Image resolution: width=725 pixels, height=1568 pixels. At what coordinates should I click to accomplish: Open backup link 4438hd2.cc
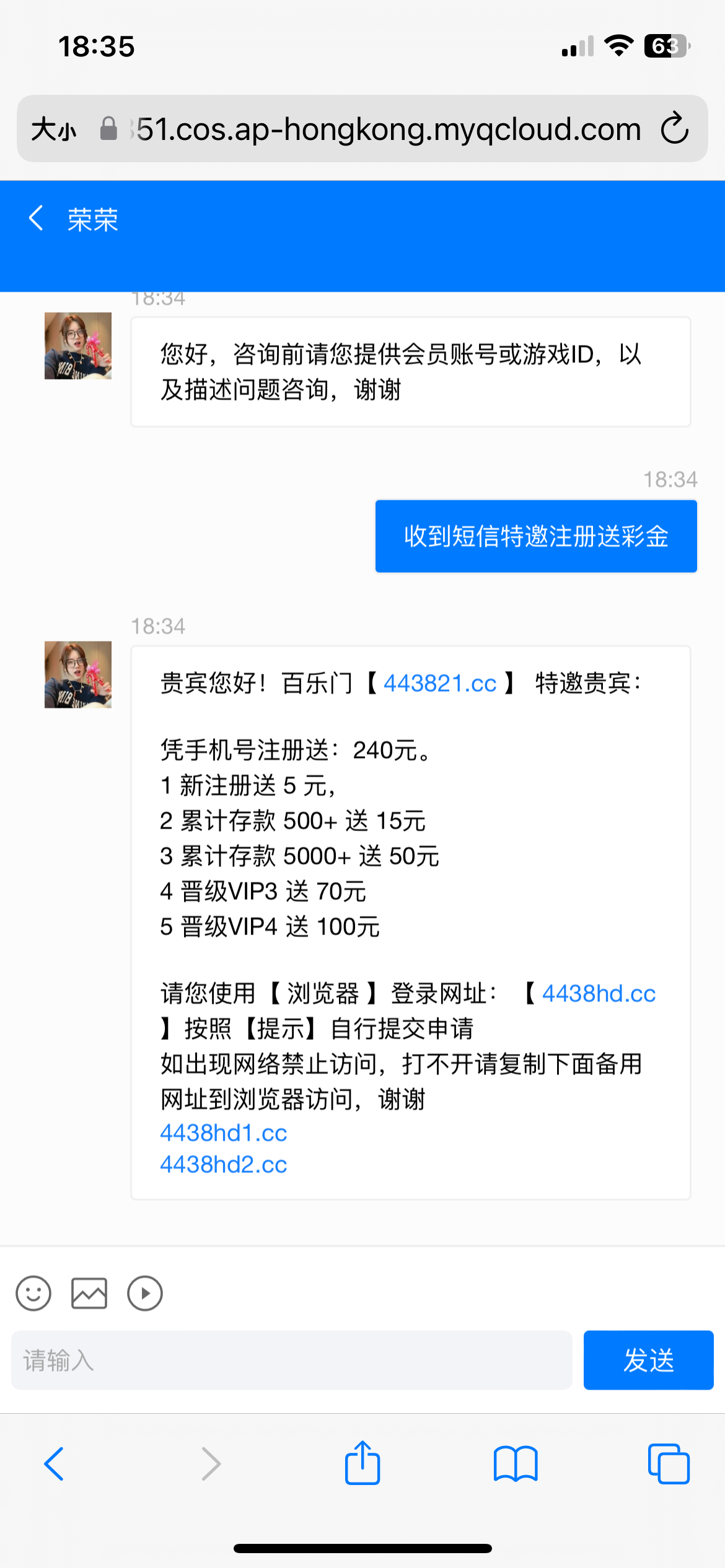click(x=223, y=1164)
